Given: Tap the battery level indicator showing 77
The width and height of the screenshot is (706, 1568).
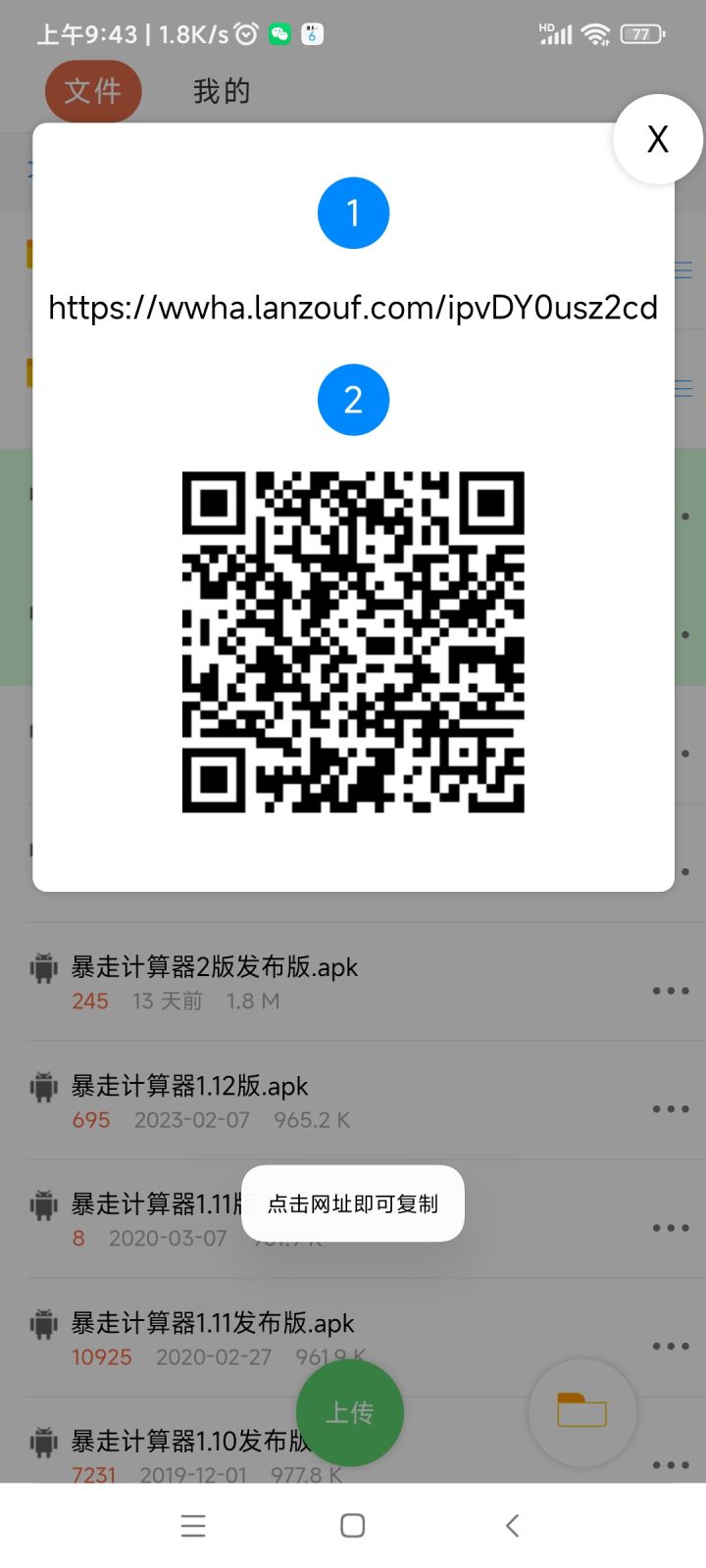Looking at the screenshot, I should (642, 32).
